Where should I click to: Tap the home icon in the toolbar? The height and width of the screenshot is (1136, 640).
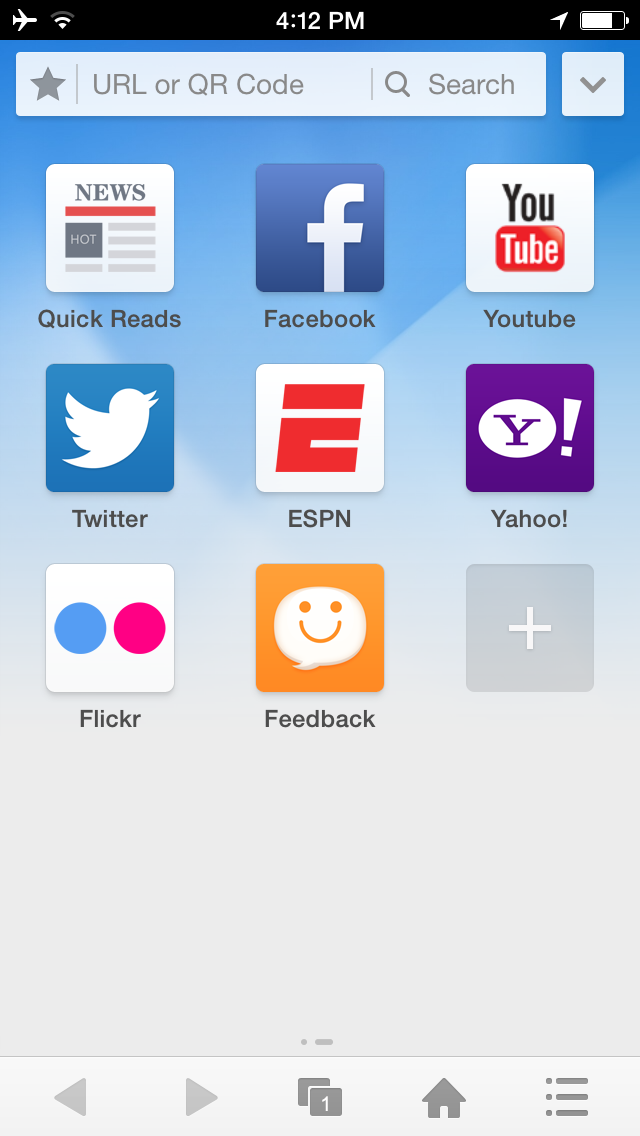coord(444,1097)
